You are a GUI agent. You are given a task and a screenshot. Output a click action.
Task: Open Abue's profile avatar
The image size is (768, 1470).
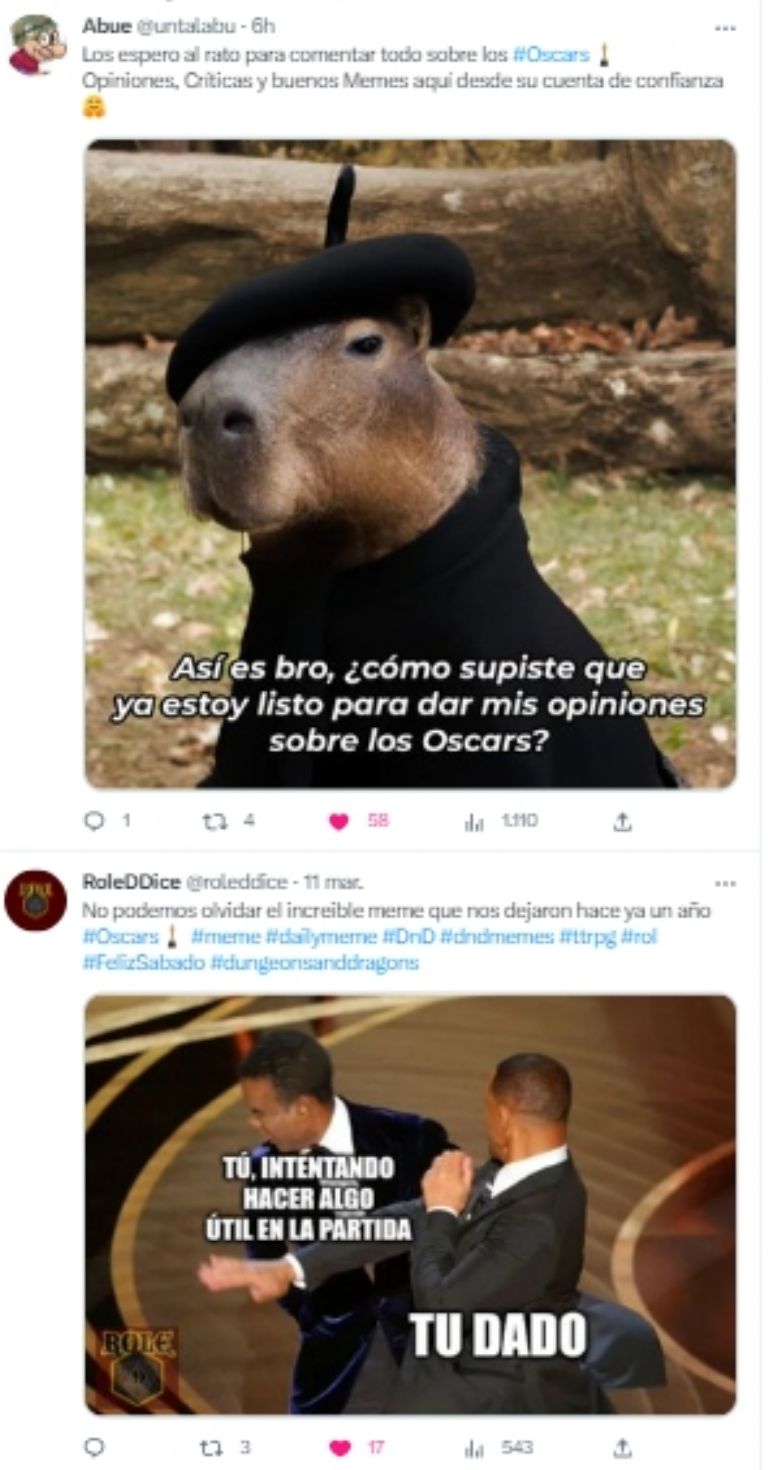point(37,44)
